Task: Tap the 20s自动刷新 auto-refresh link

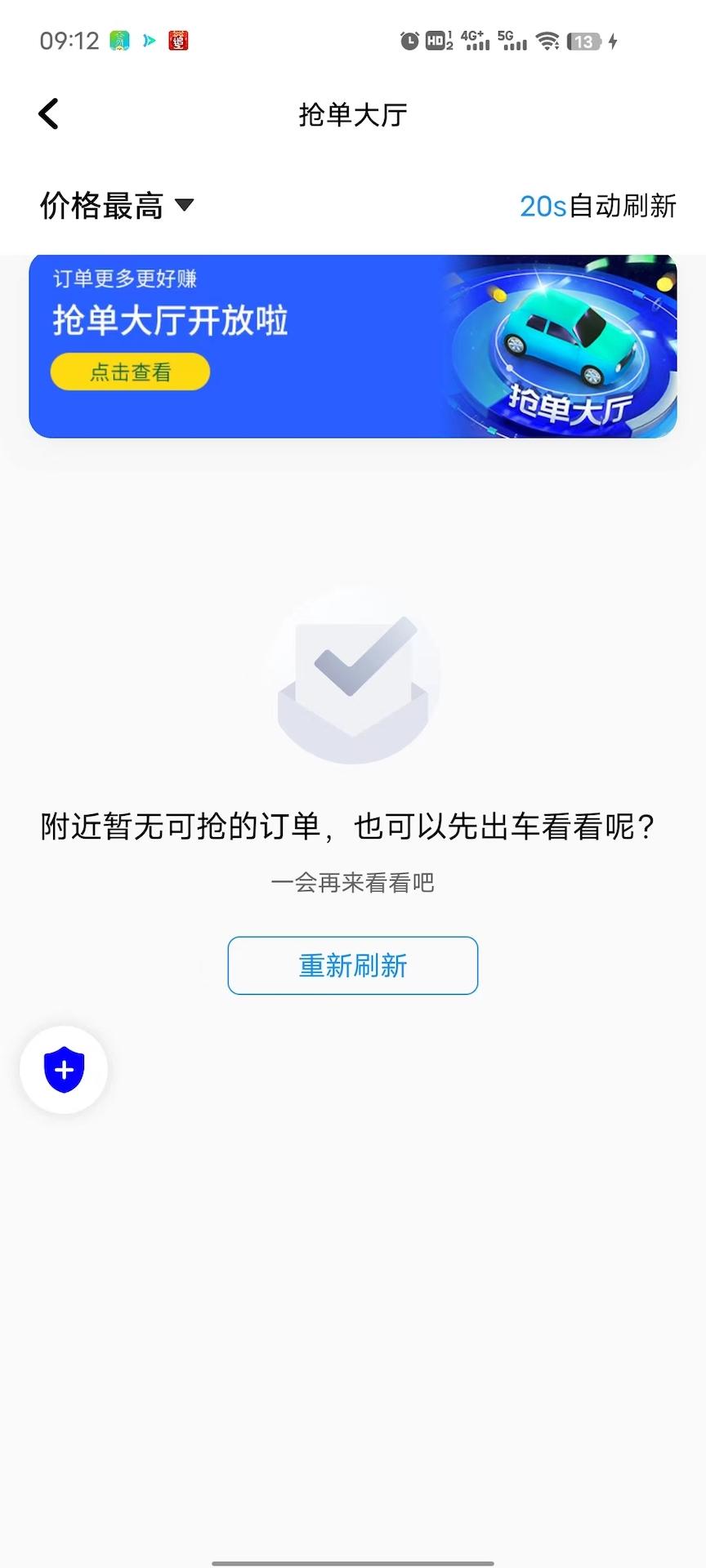Action: point(598,207)
